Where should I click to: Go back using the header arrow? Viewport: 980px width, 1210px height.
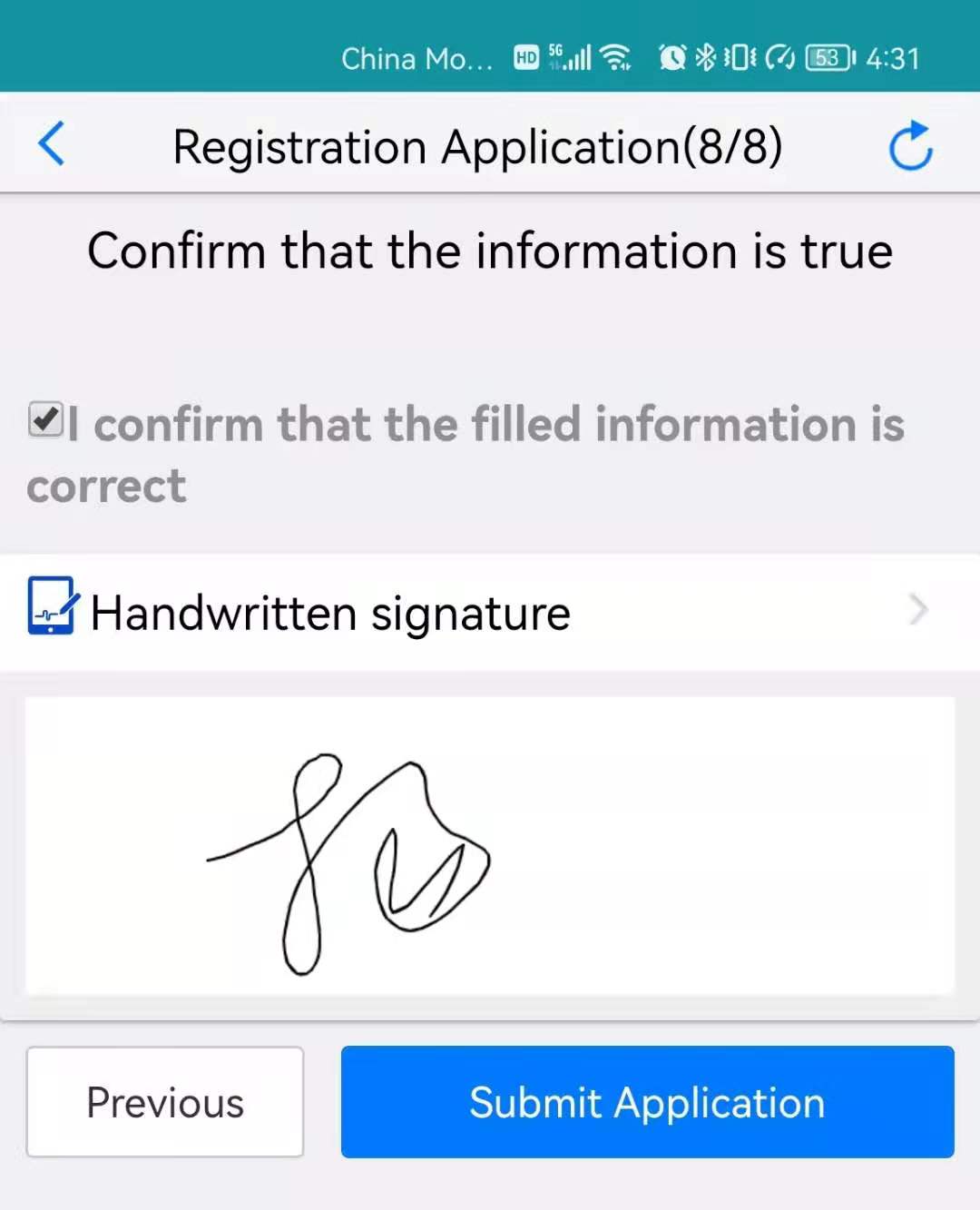pos(52,144)
